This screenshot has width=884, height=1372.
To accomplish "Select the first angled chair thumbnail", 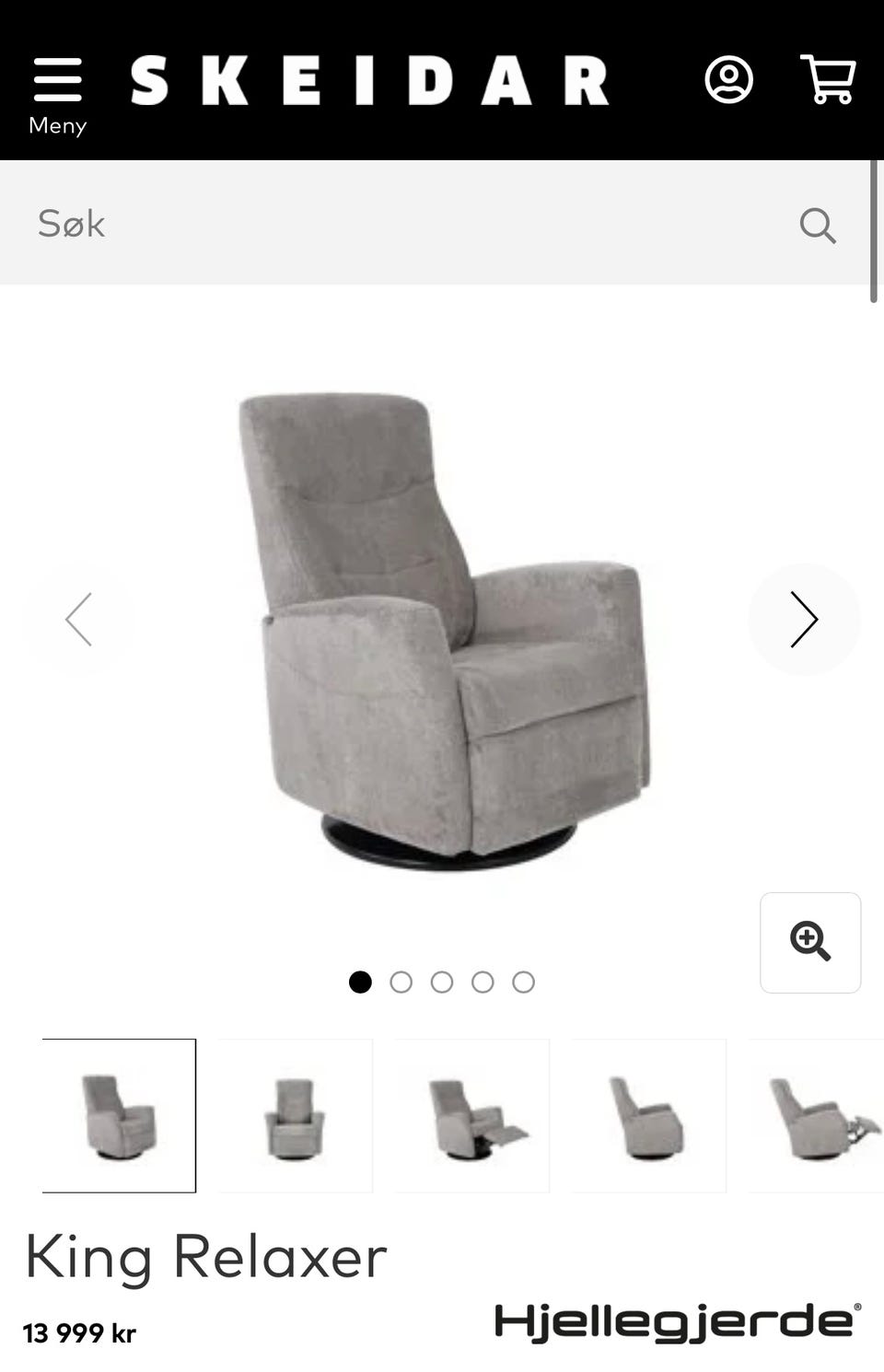I will [119, 1116].
